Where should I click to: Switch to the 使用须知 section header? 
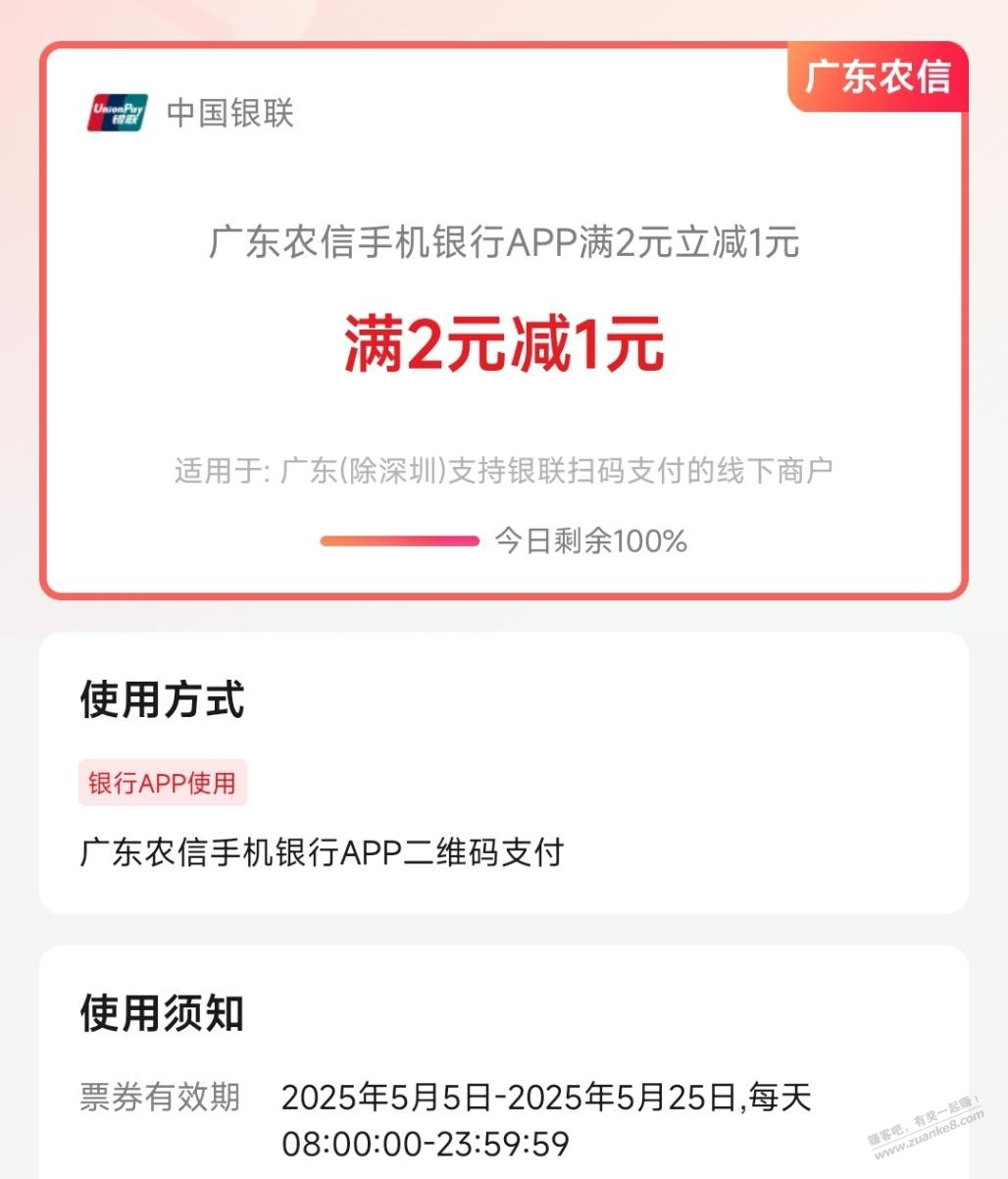pyautogui.click(x=162, y=1016)
